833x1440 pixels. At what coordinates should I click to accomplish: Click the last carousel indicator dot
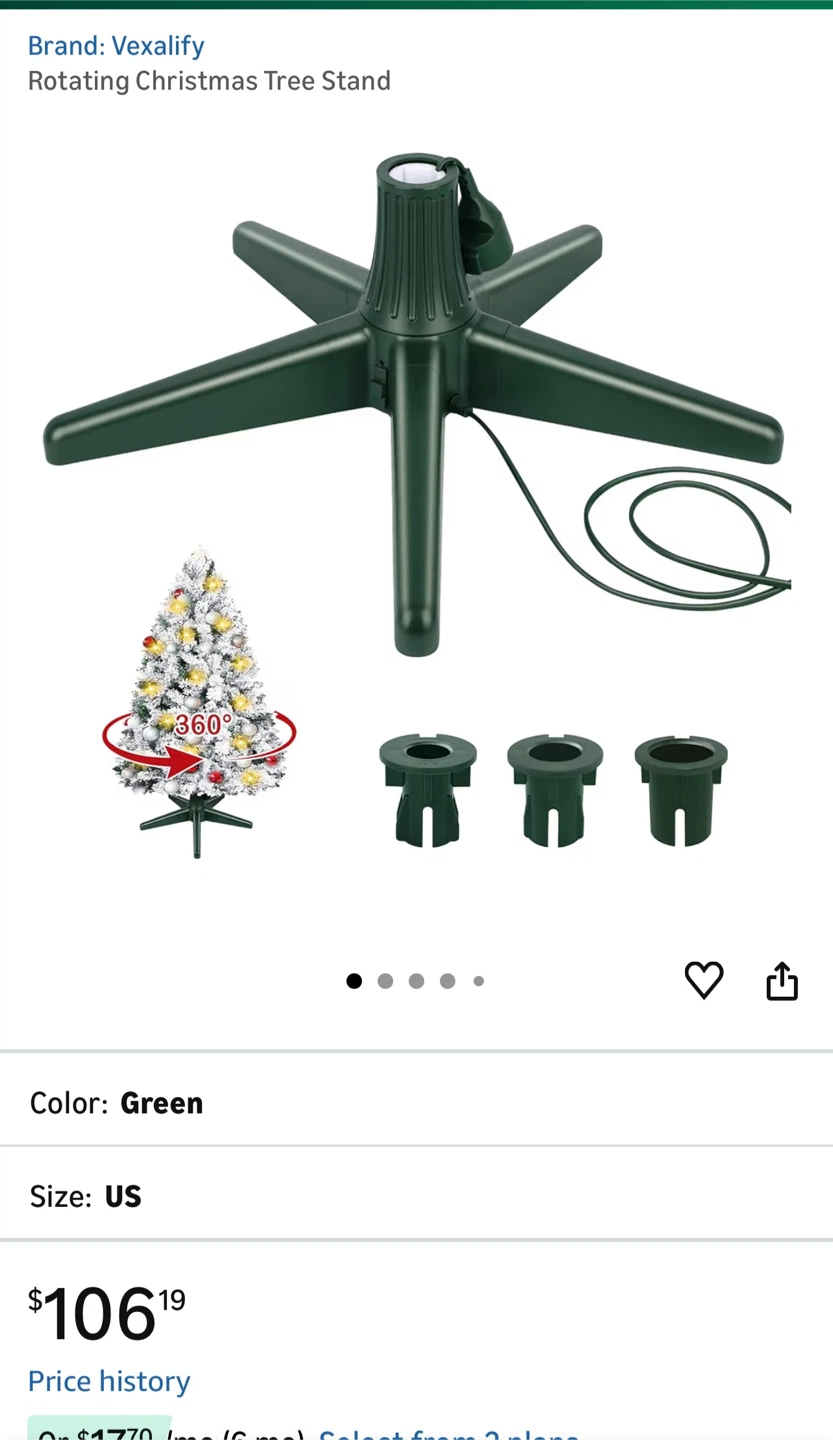[478, 981]
